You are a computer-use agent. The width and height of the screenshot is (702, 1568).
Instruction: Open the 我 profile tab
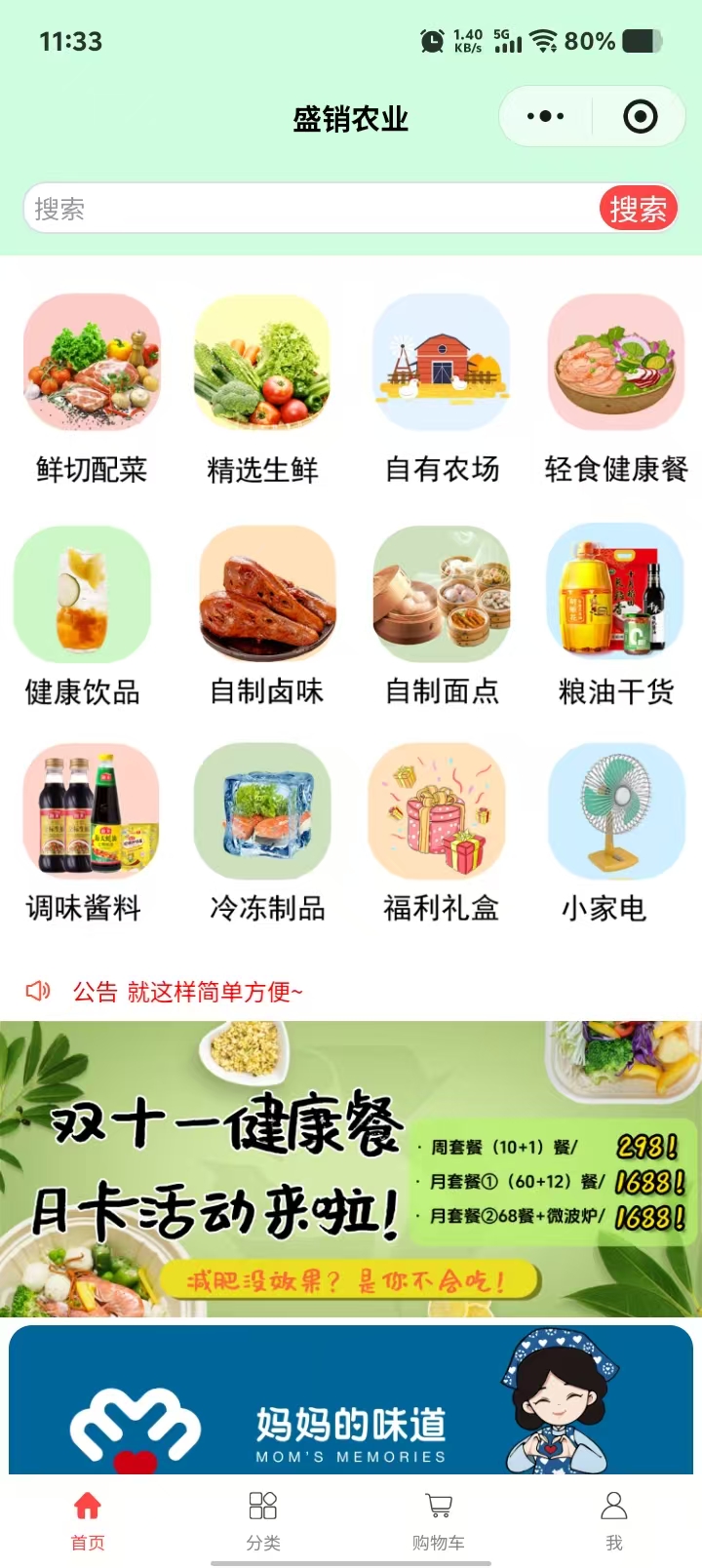(x=614, y=1519)
